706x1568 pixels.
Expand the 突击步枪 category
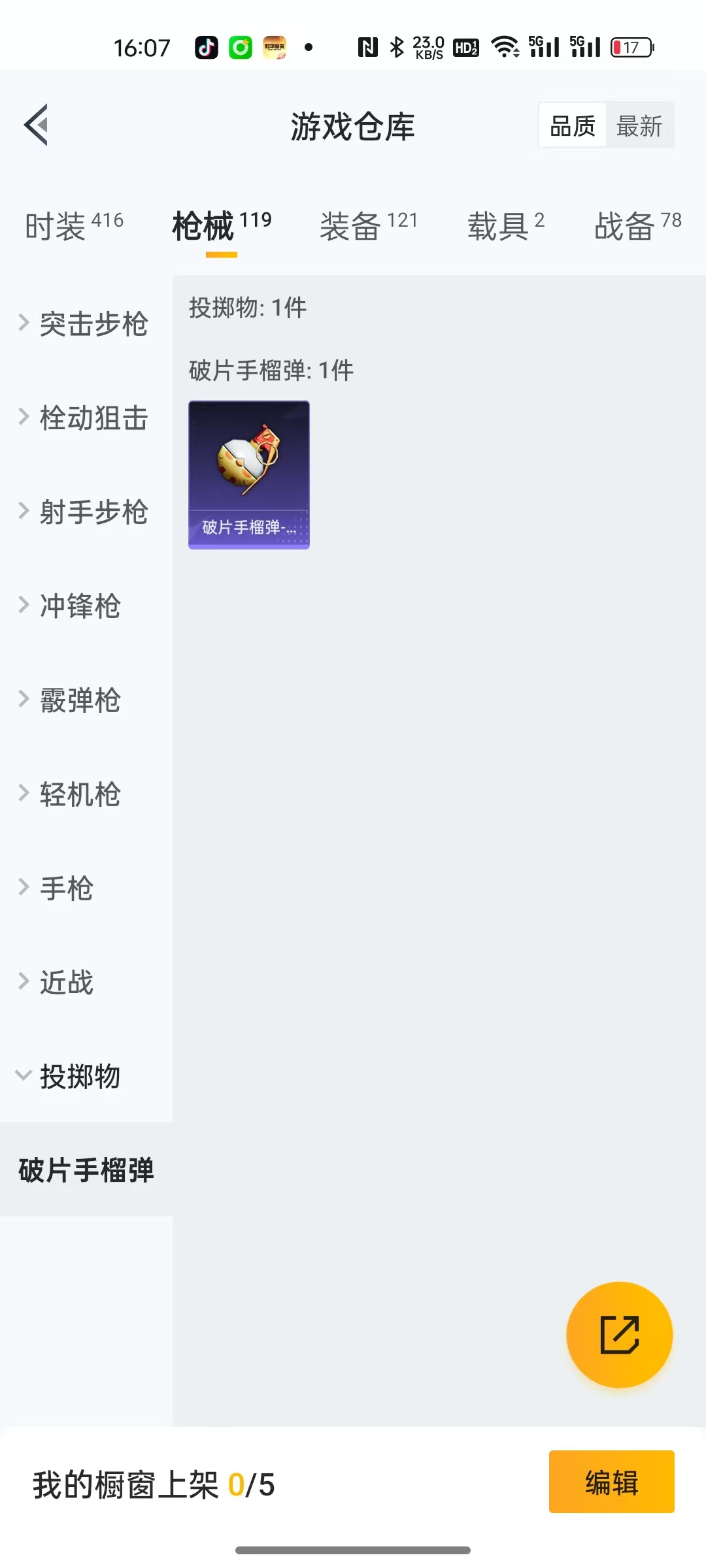click(85, 324)
